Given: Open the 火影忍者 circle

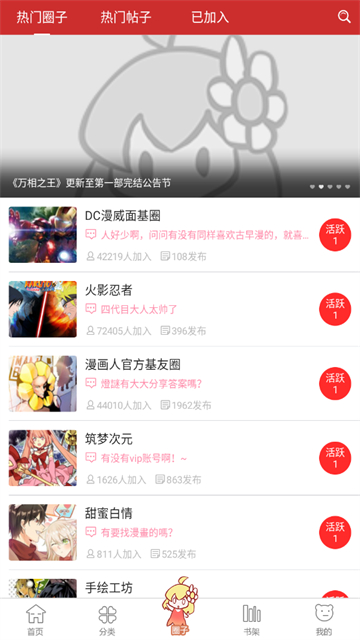Looking at the screenshot, I should point(180,309).
